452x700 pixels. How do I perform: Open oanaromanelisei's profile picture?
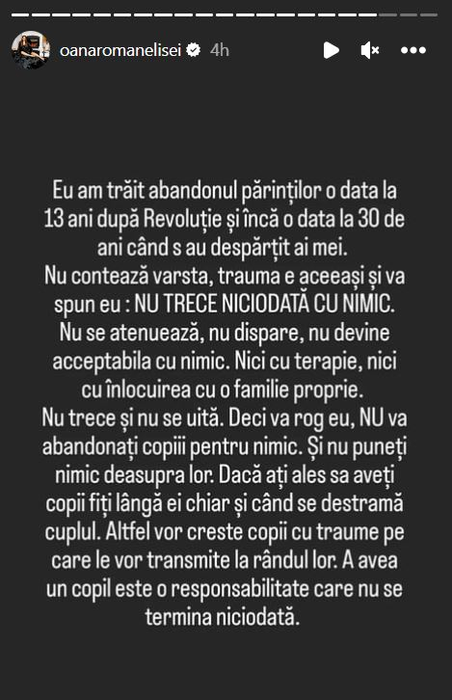point(30,50)
